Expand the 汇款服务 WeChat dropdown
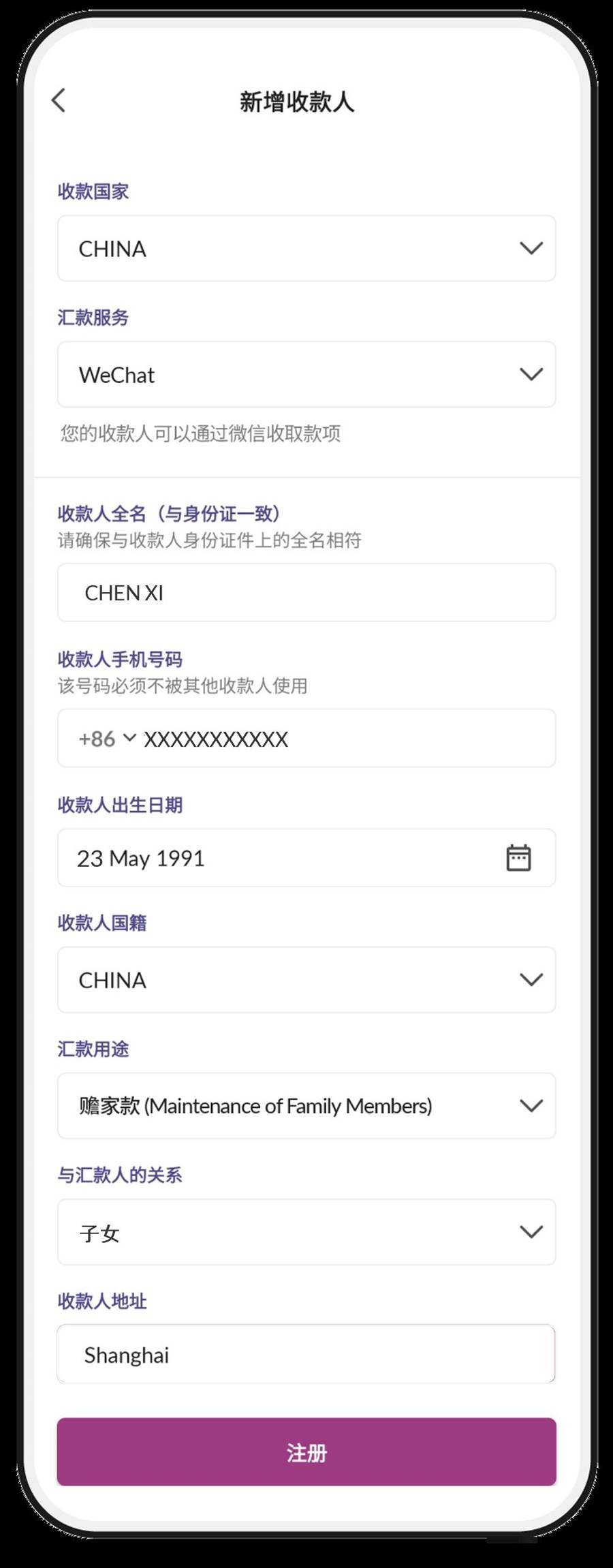Image resolution: width=613 pixels, height=1568 pixels. pos(306,375)
